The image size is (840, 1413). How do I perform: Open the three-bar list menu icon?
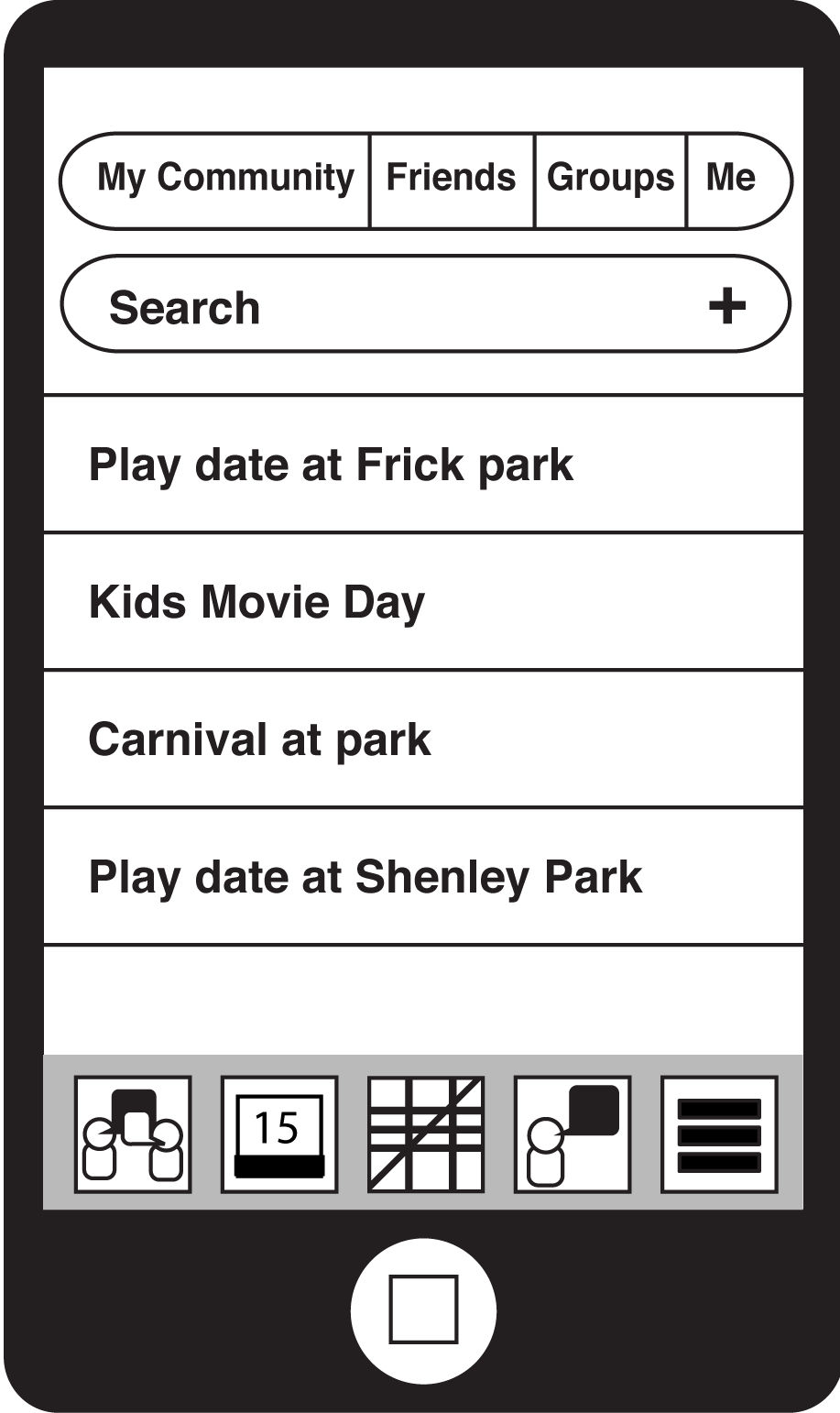[719, 1134]
